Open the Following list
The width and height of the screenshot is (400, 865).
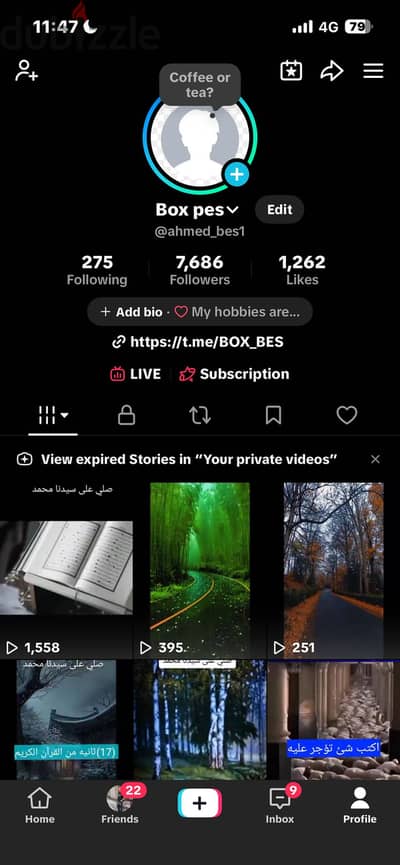(x=97, y=270)
